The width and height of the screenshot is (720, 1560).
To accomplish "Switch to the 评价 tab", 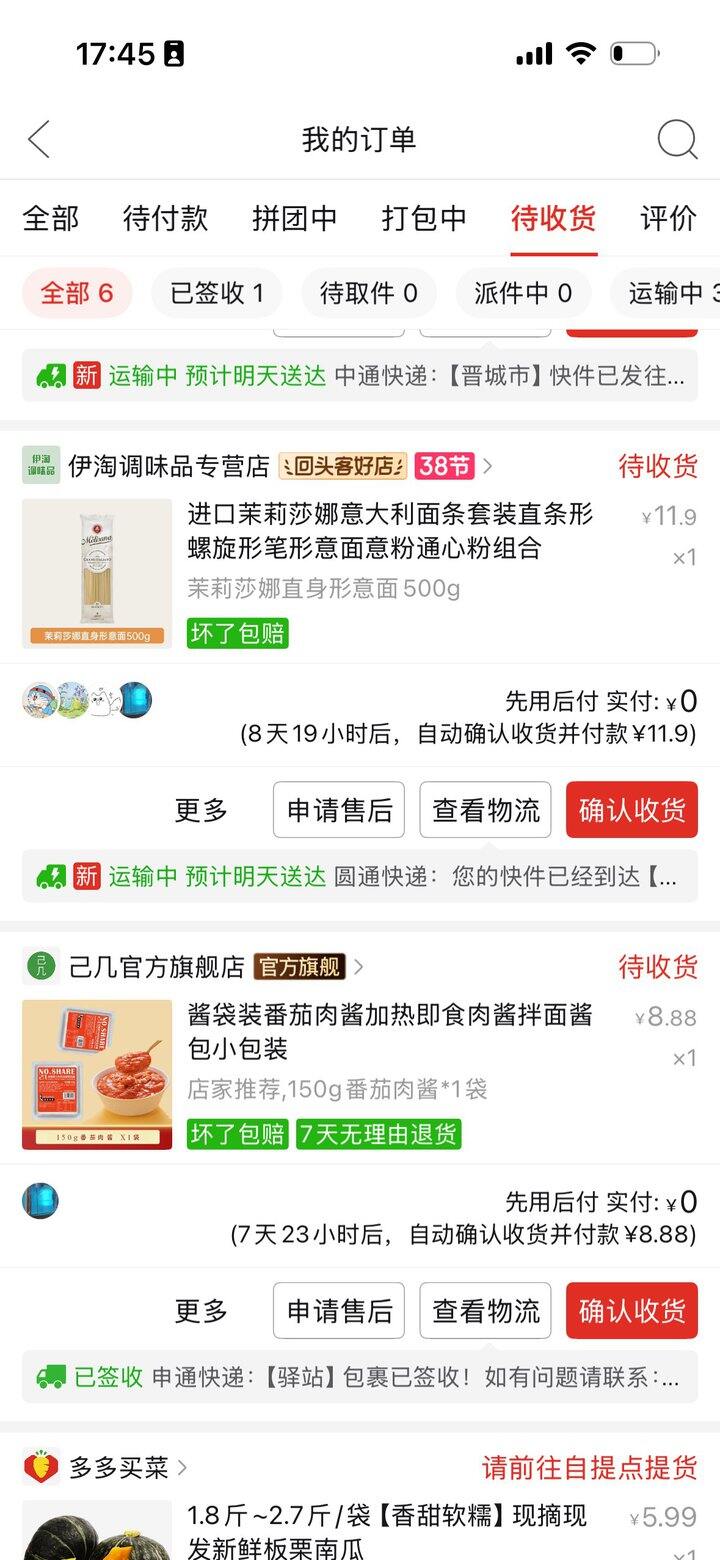I will 667,218.
